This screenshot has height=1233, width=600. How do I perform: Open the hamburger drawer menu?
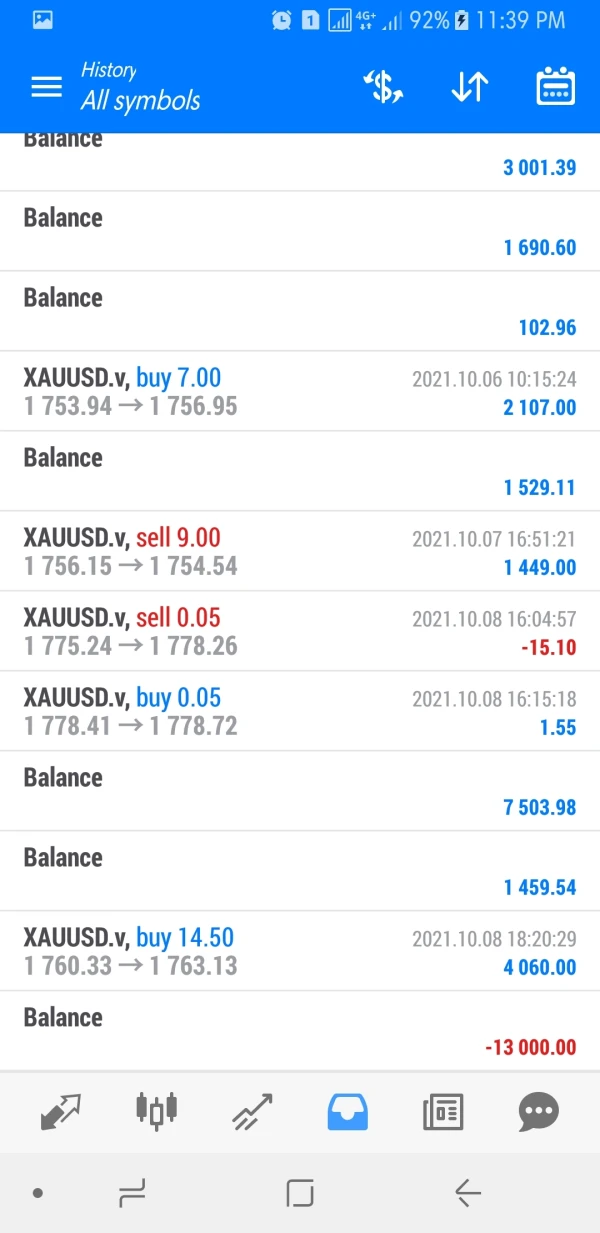point(46,87)
